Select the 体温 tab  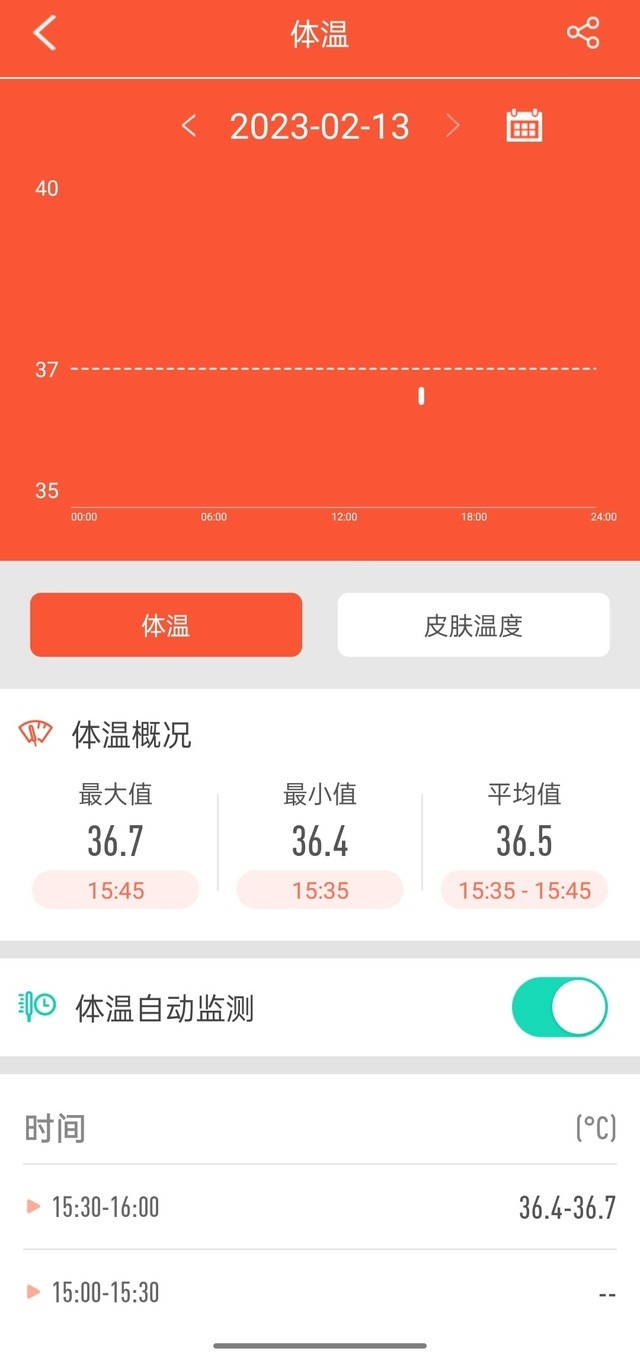[166, 625]
